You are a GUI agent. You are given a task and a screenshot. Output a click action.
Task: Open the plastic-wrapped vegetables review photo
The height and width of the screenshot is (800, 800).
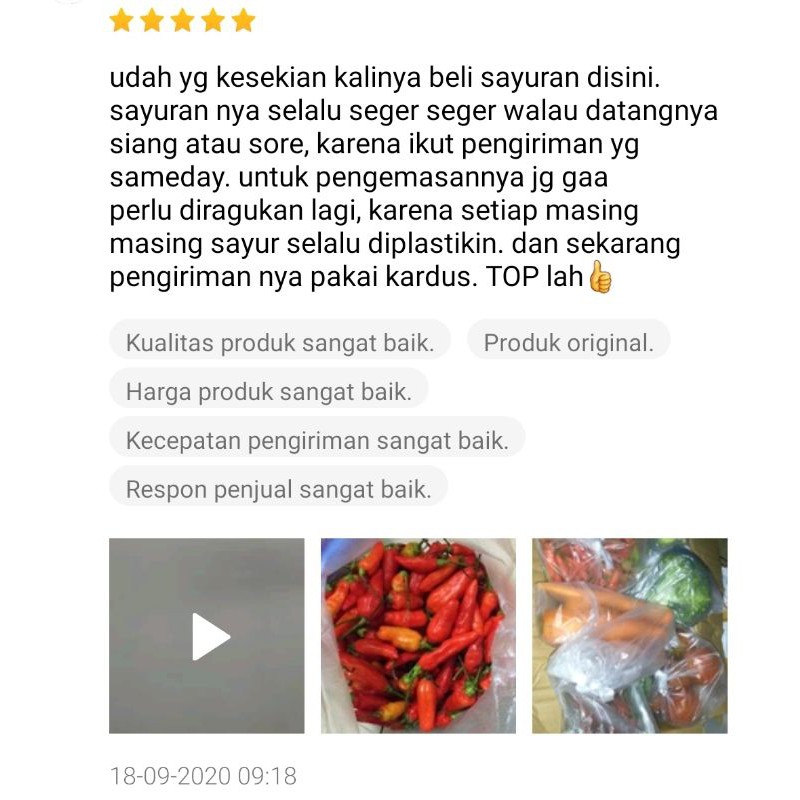[629, 636]
